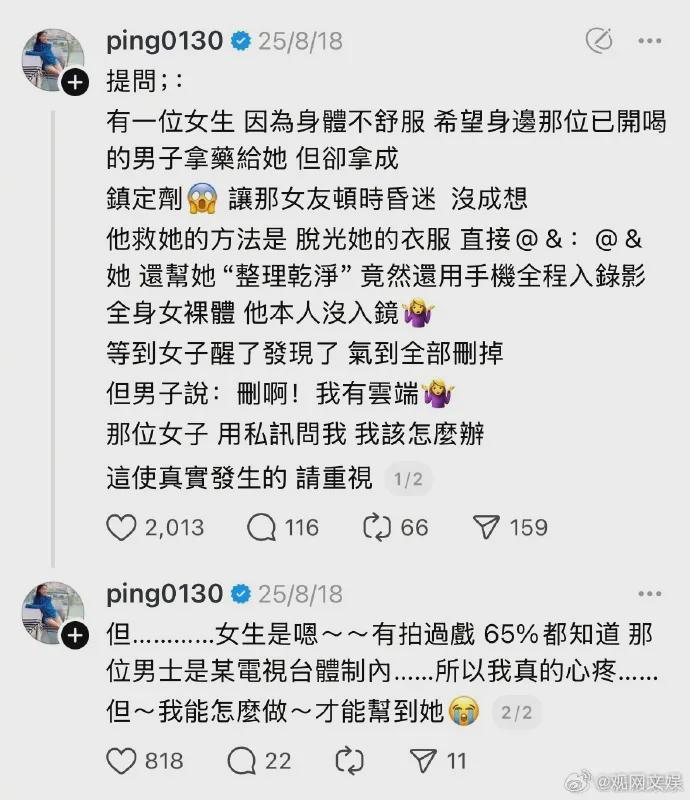Like the post with 2,013 likes
Screen dimensions: 690x800
(x=121, y=527)
